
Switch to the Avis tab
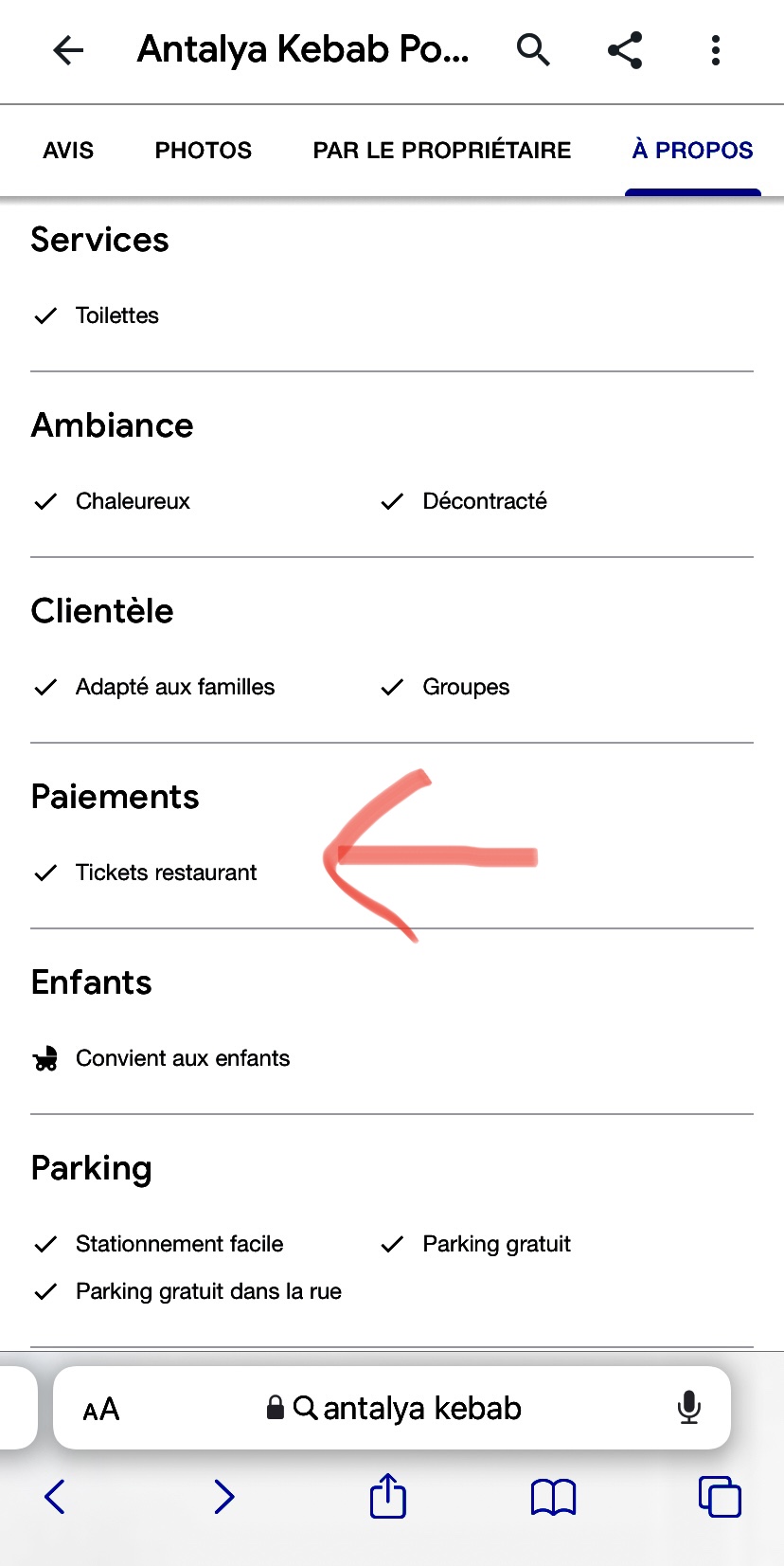tap(68, 151)
